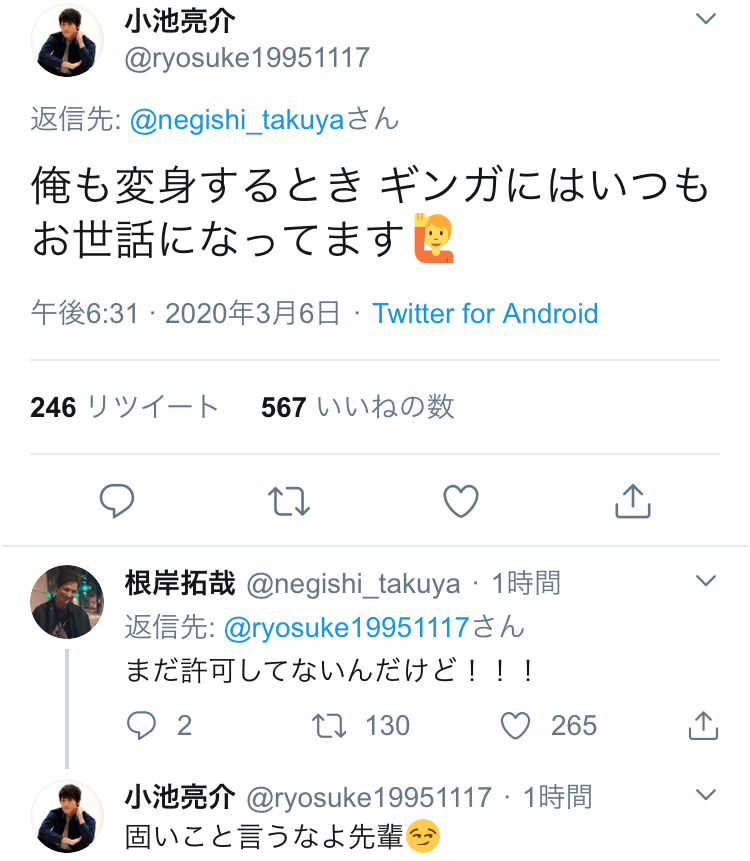This screenshot has width=750, height=861.
Task: Open 根岸拓哉's profile picture
Action: pos(68,602)
